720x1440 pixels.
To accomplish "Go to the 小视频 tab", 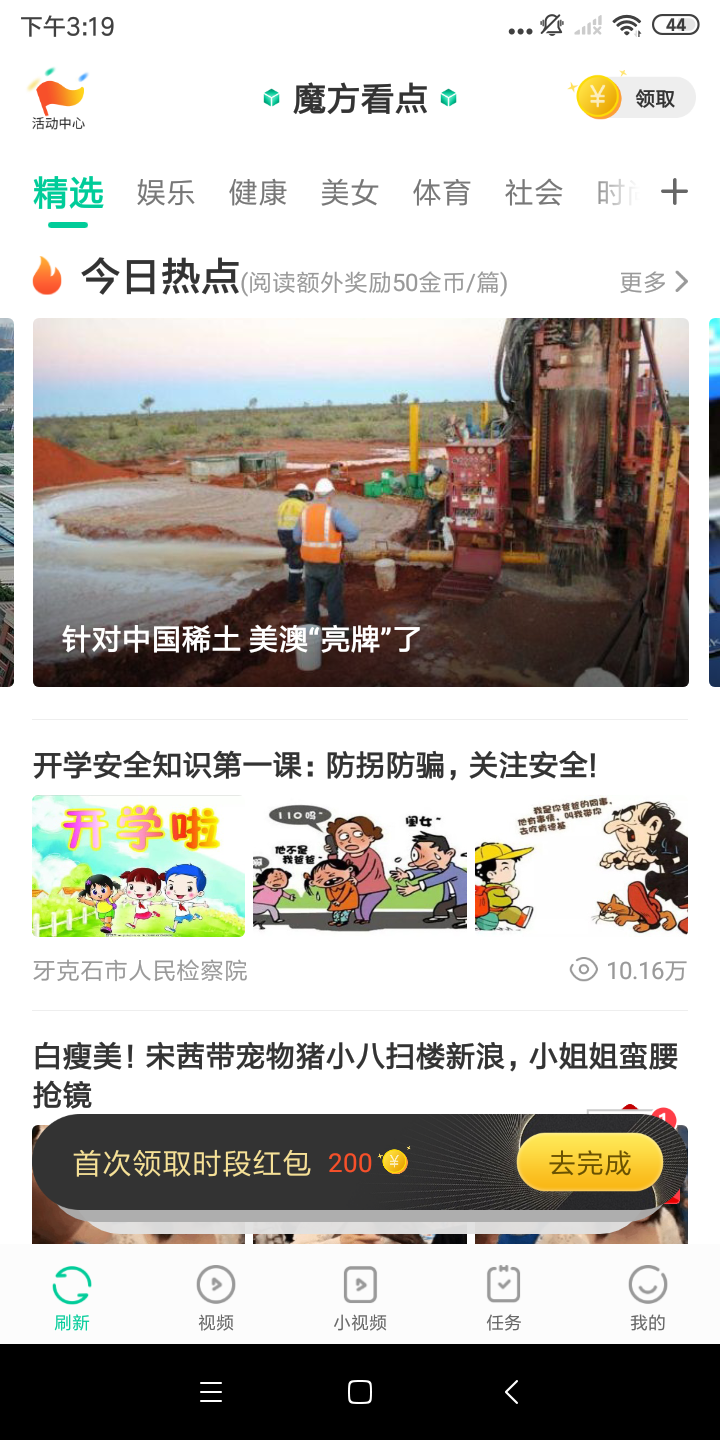I will [360, 1298].
